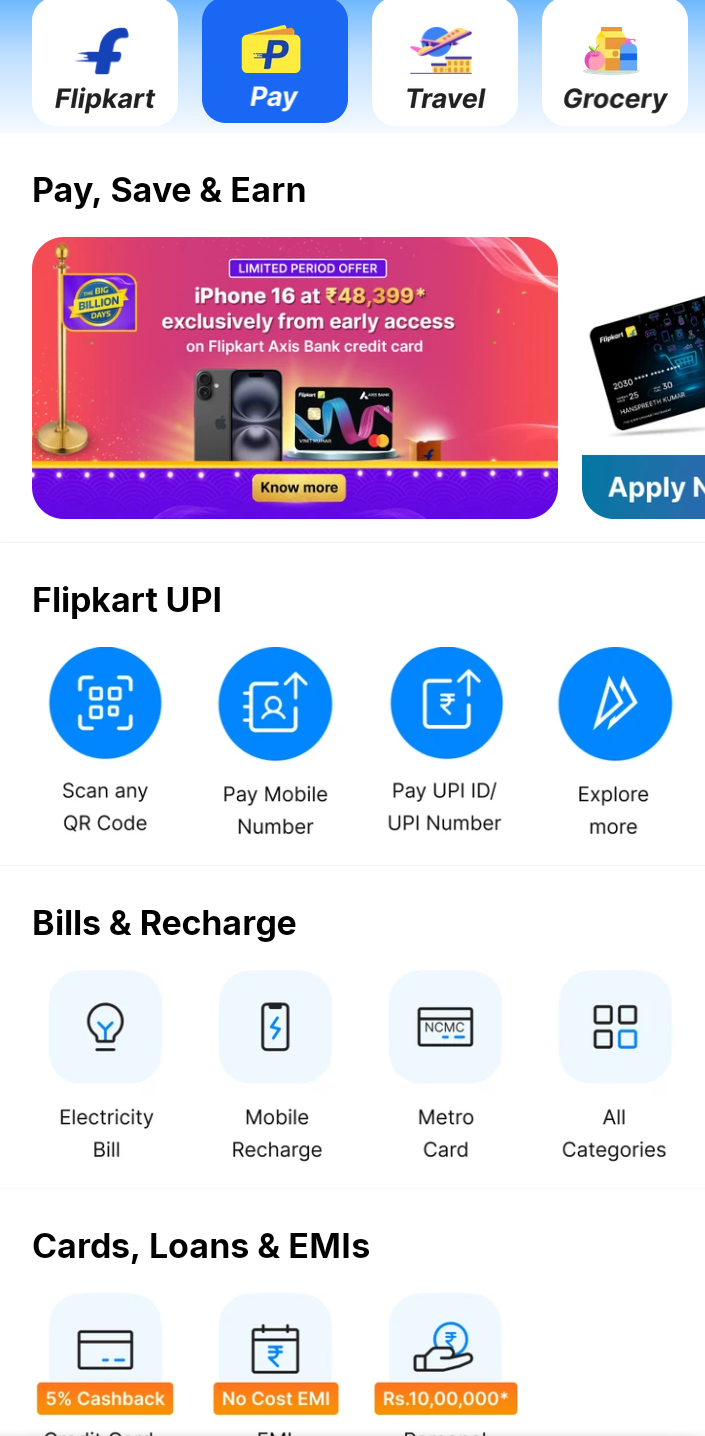
Task: Choose Pay UPI ID/UPI Number
Action: [x=446, y=704]
